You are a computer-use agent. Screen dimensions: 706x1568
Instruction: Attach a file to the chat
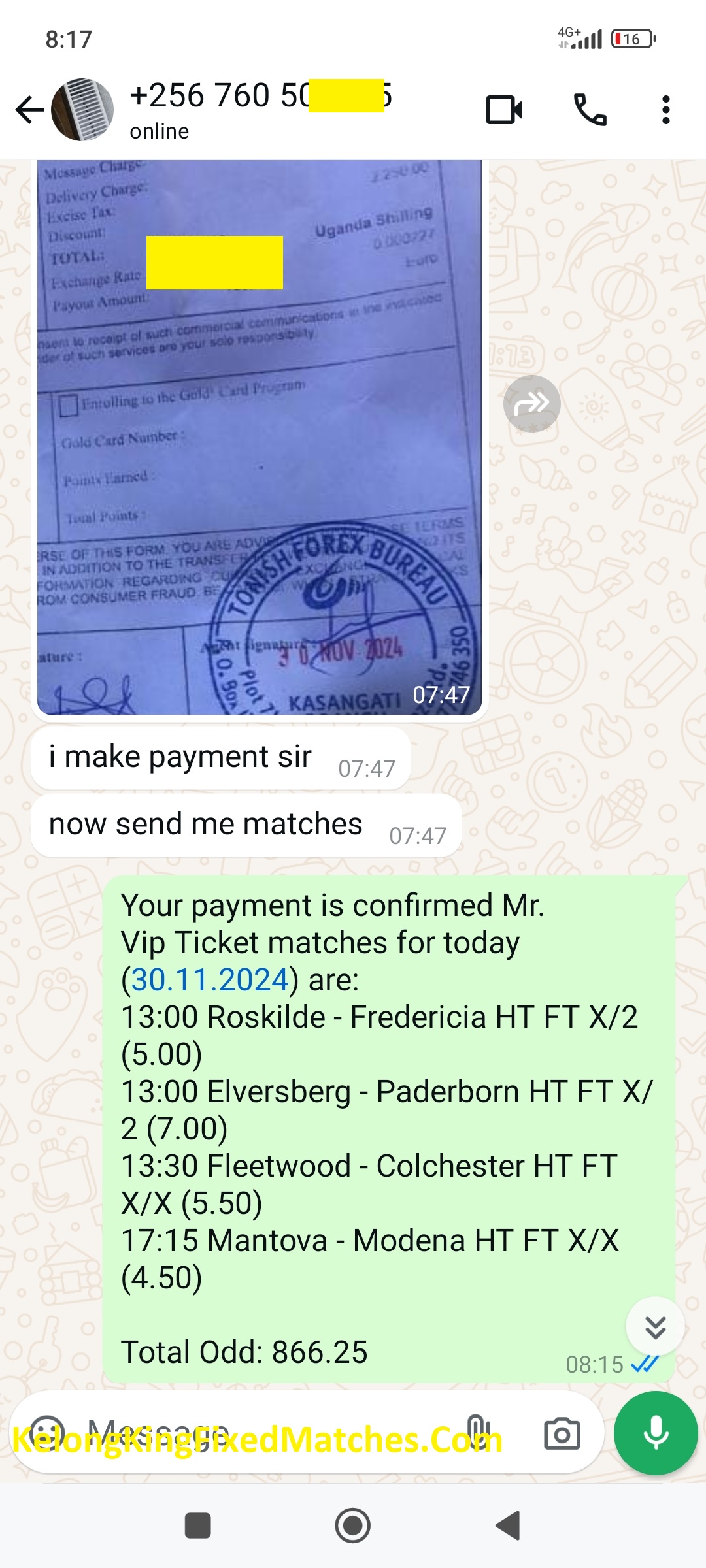[477, 1433]
